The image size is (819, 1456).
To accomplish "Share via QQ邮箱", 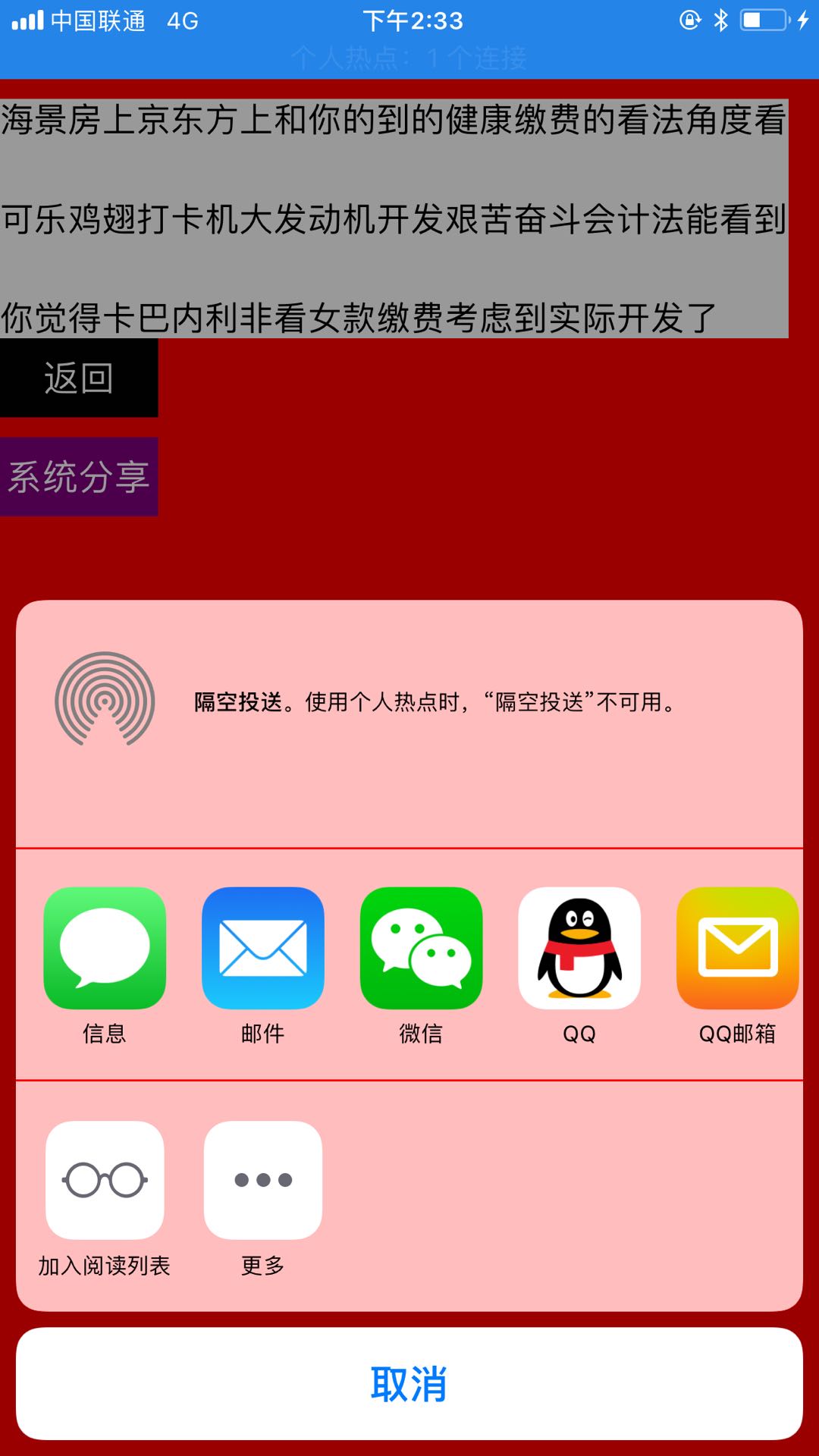I will [x=737, y=948].
